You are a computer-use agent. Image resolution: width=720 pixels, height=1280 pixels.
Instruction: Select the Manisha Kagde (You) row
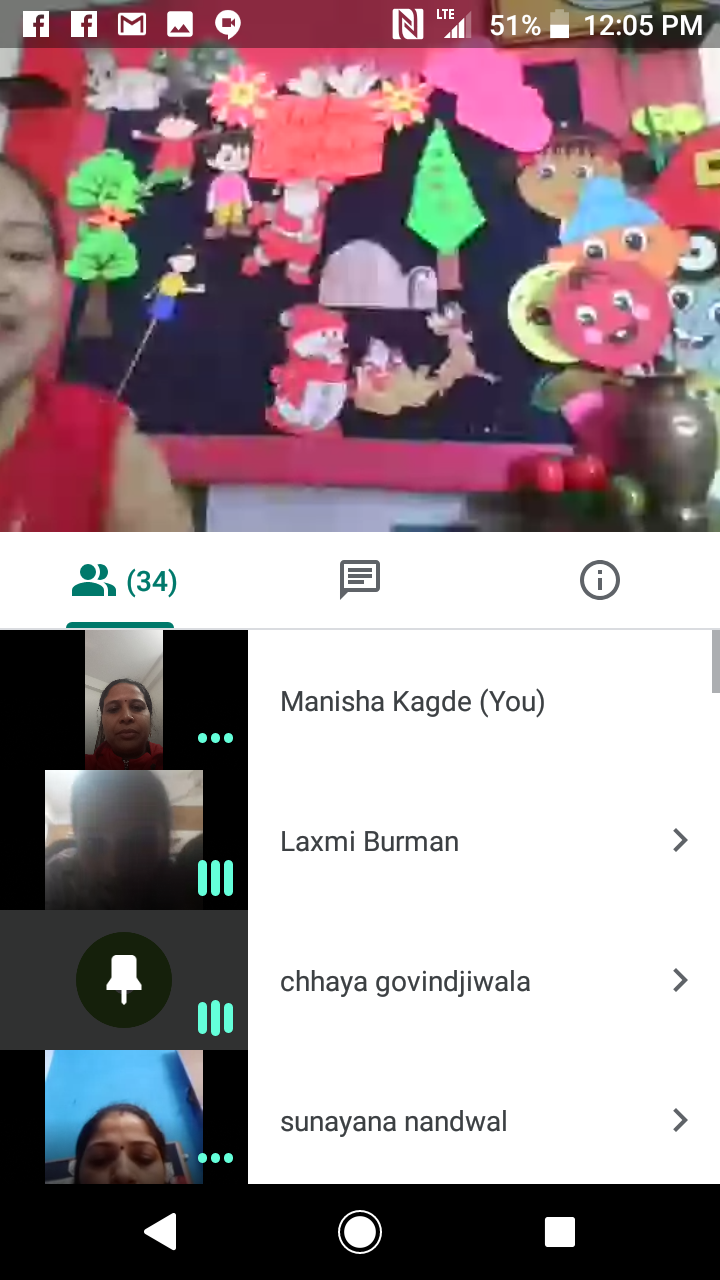pos(412,701)
